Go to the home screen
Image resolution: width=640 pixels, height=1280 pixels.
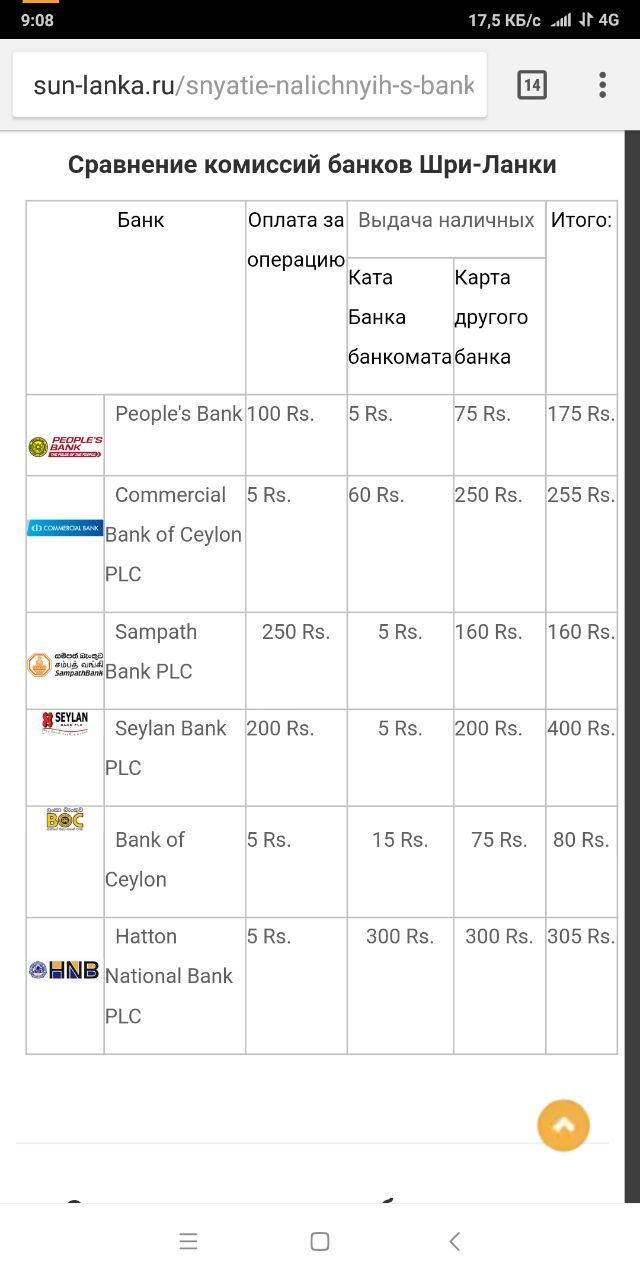(x=320, y=1241)
